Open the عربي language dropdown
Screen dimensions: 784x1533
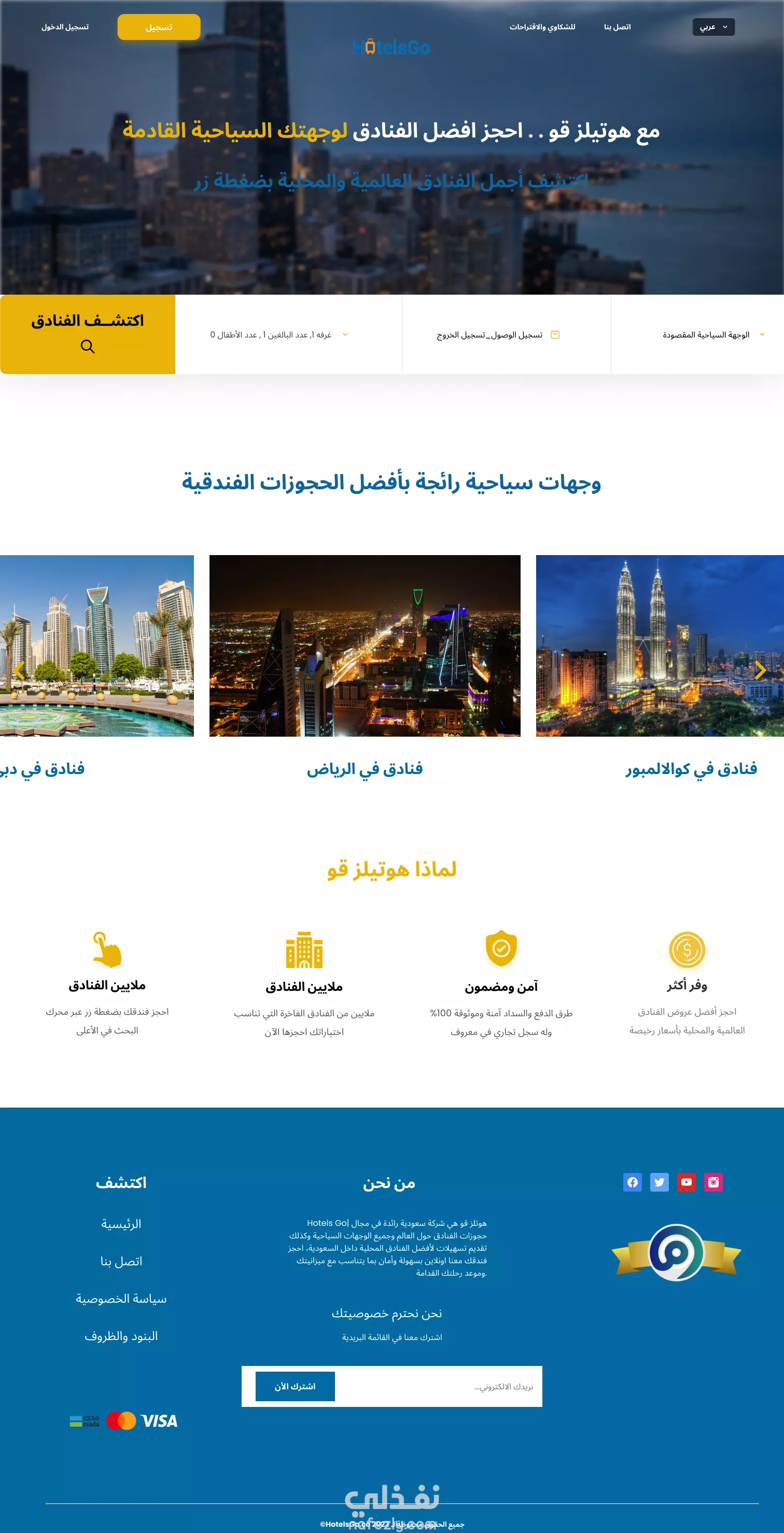(713, 27)
